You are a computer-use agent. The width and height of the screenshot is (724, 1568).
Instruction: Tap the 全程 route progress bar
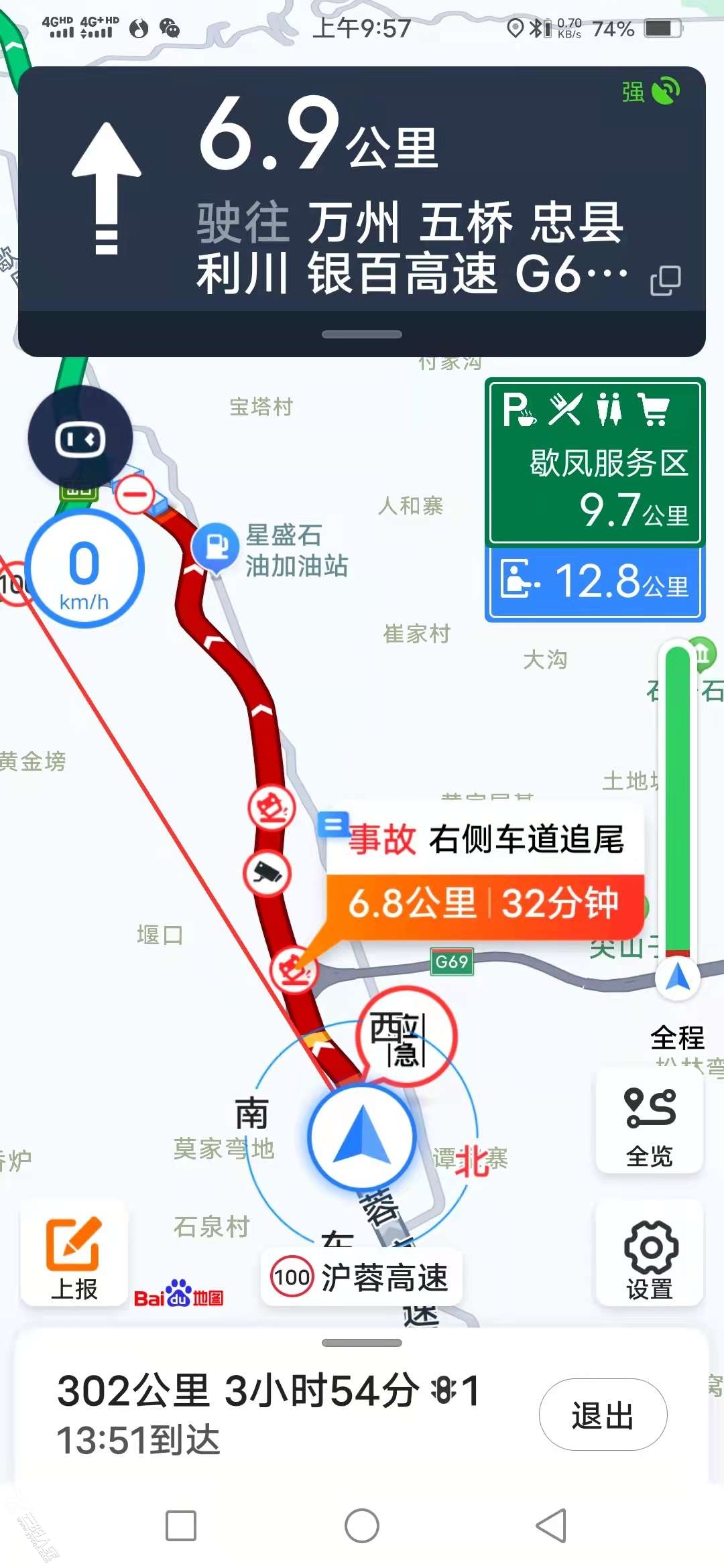[678, 804]
